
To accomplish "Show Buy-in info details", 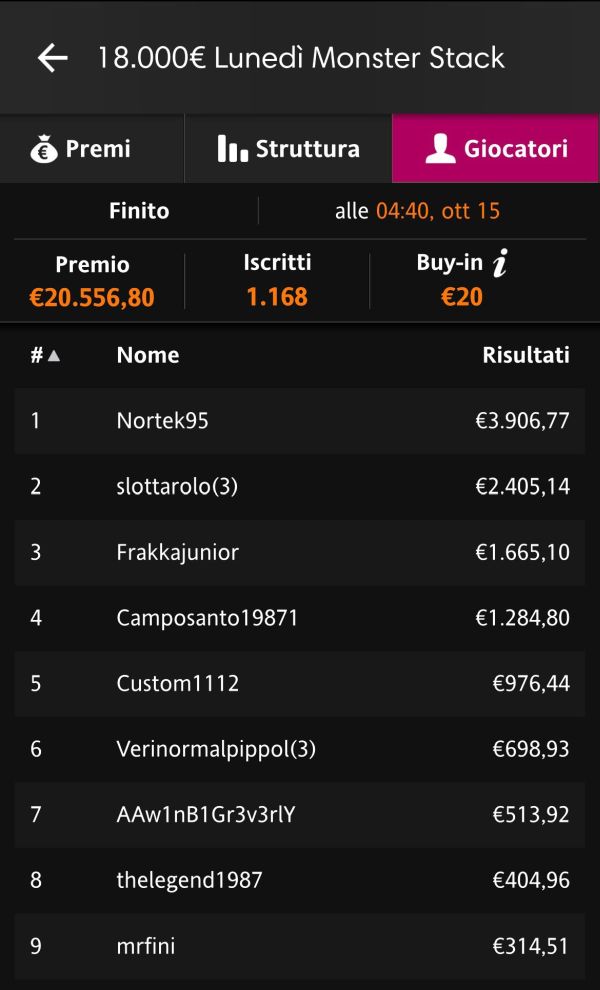I will (500, 263).
